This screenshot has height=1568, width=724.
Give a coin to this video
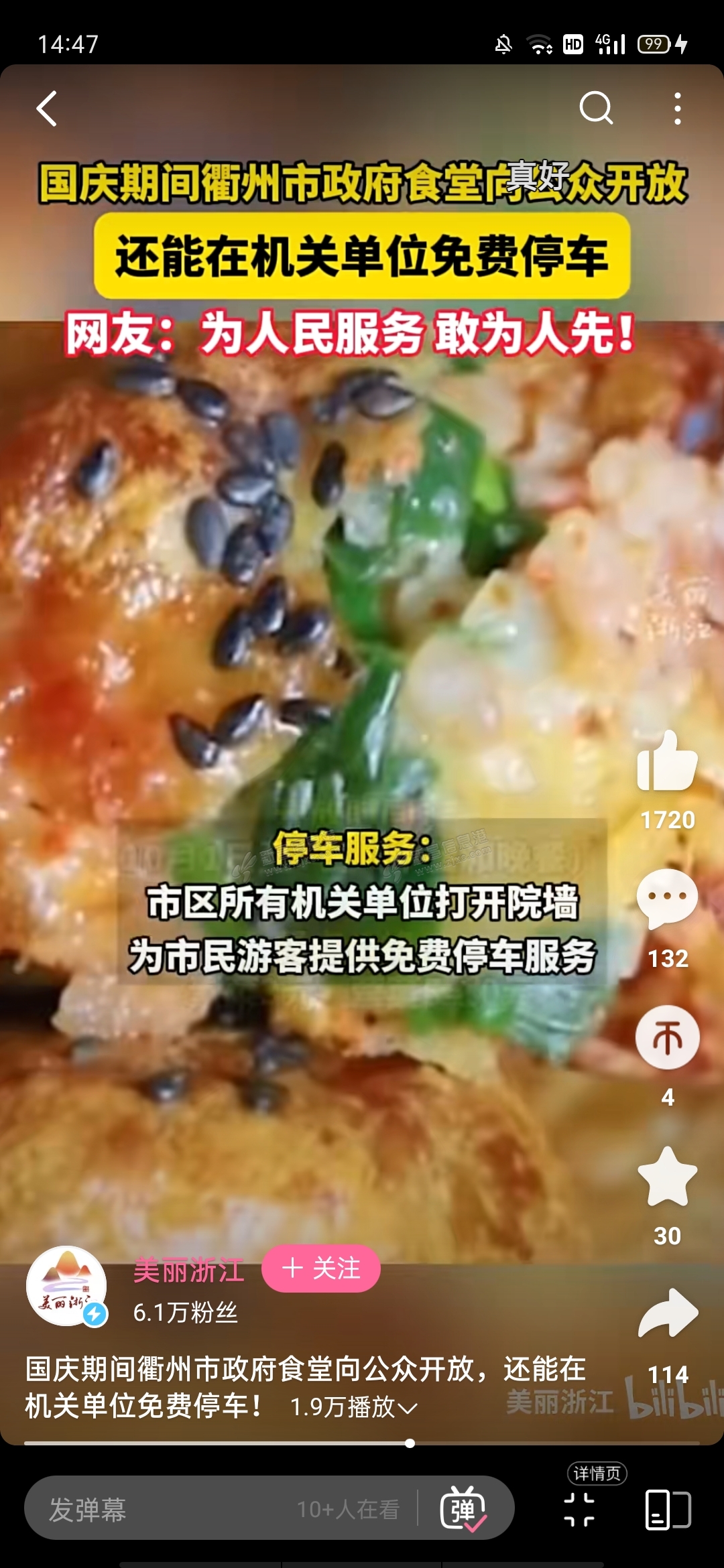click(x=667, y=1037)
